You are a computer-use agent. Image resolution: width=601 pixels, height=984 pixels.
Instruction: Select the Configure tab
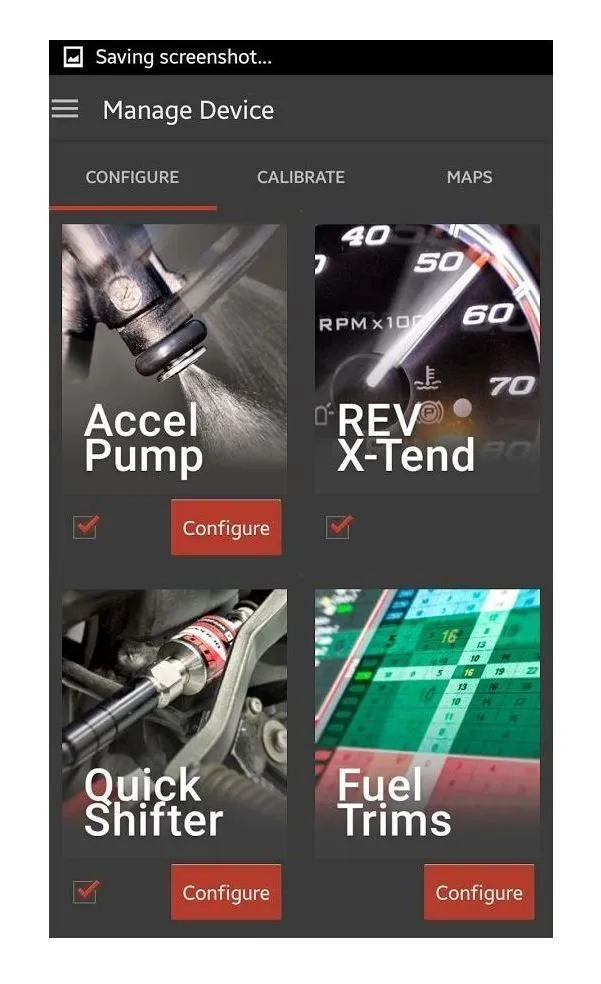132,177
